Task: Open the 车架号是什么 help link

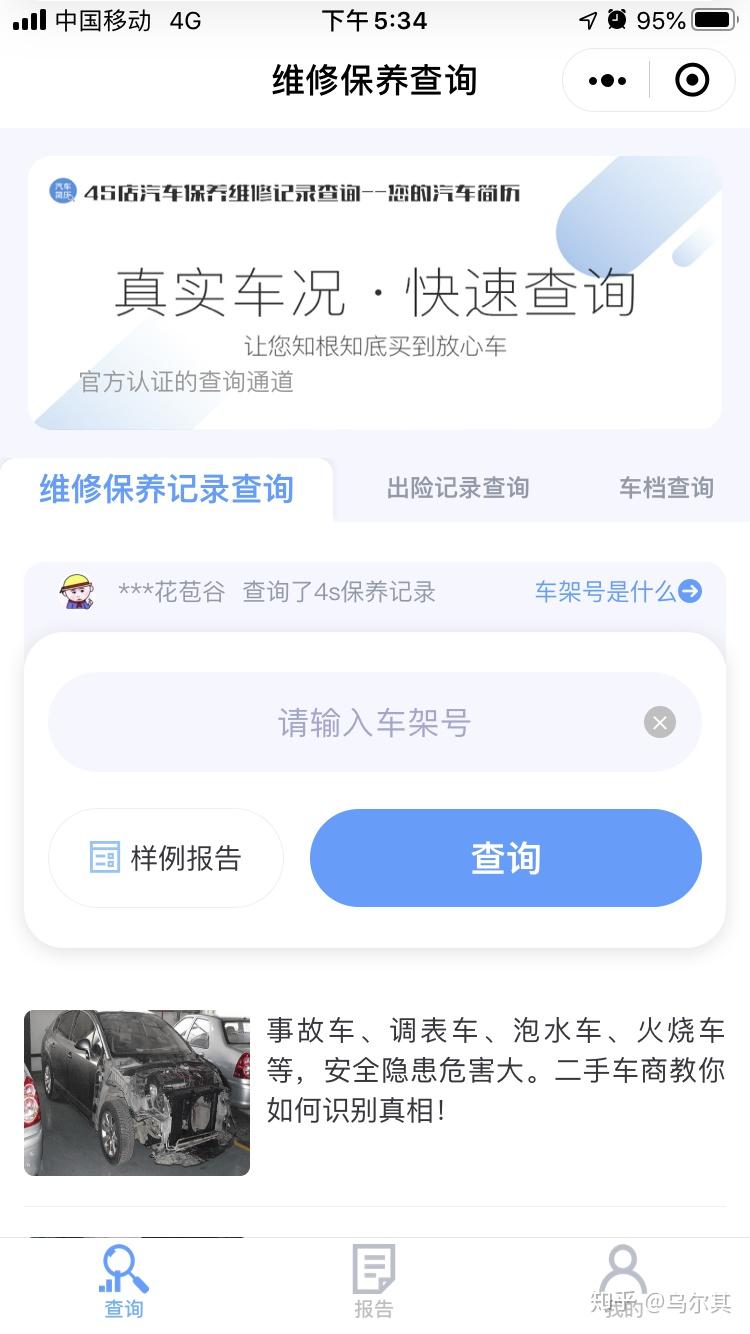Action: click(617, 592)
